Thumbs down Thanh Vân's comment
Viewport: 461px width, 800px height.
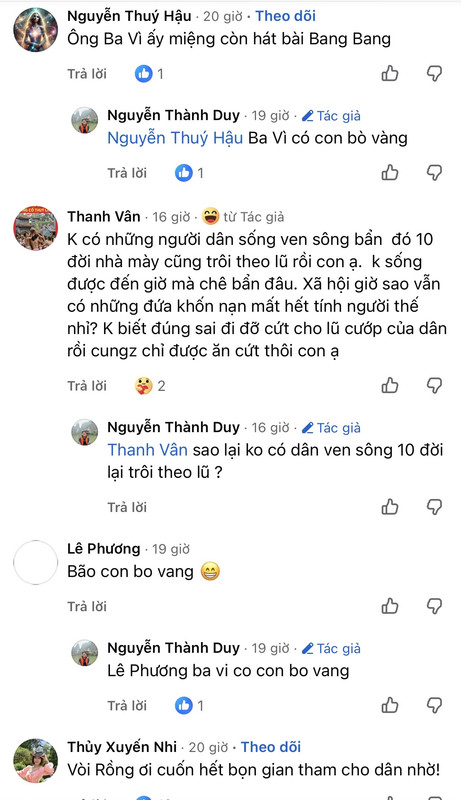coord(434,385)
